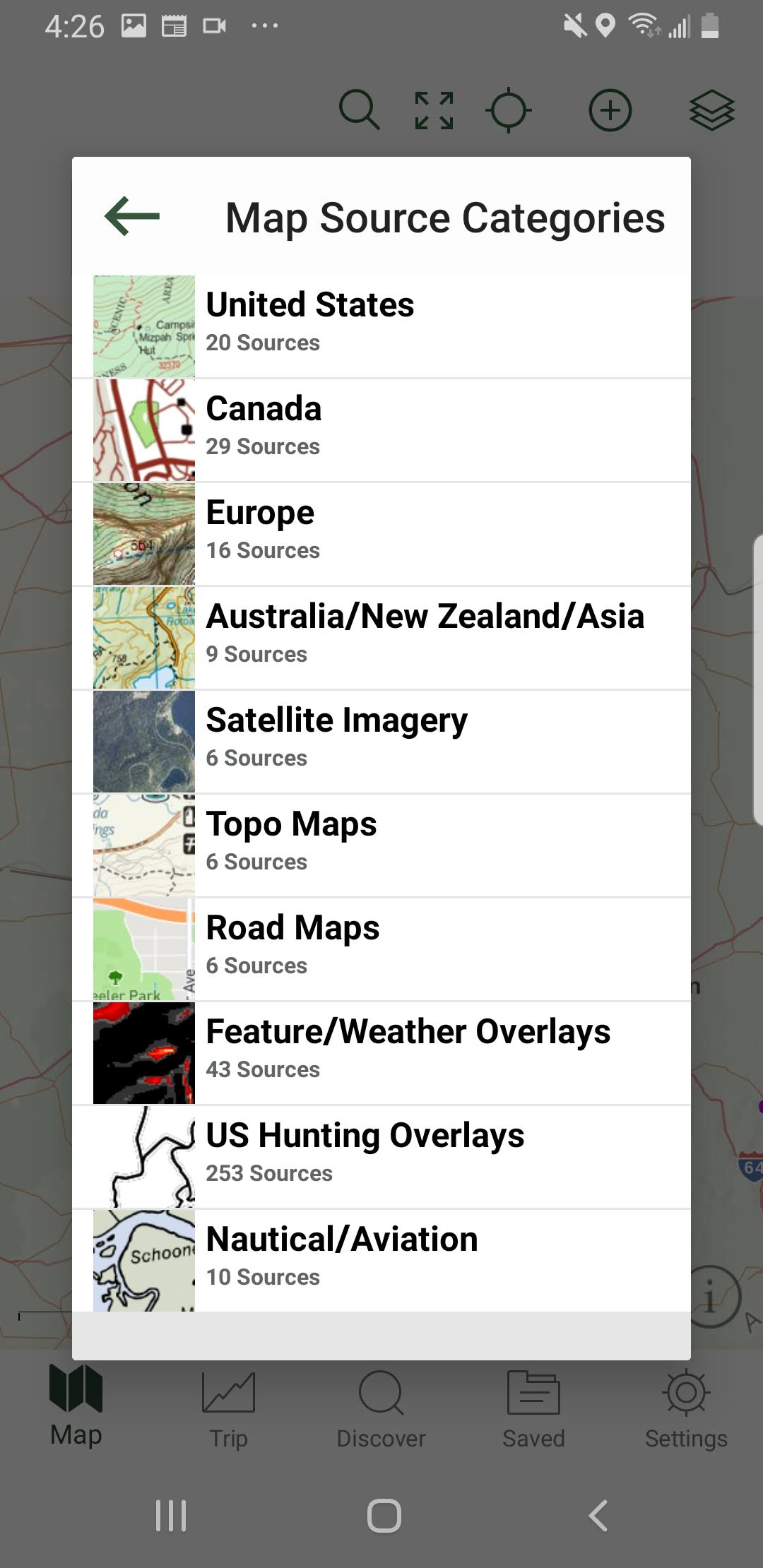Center map on my location

(x=509, y=110)
